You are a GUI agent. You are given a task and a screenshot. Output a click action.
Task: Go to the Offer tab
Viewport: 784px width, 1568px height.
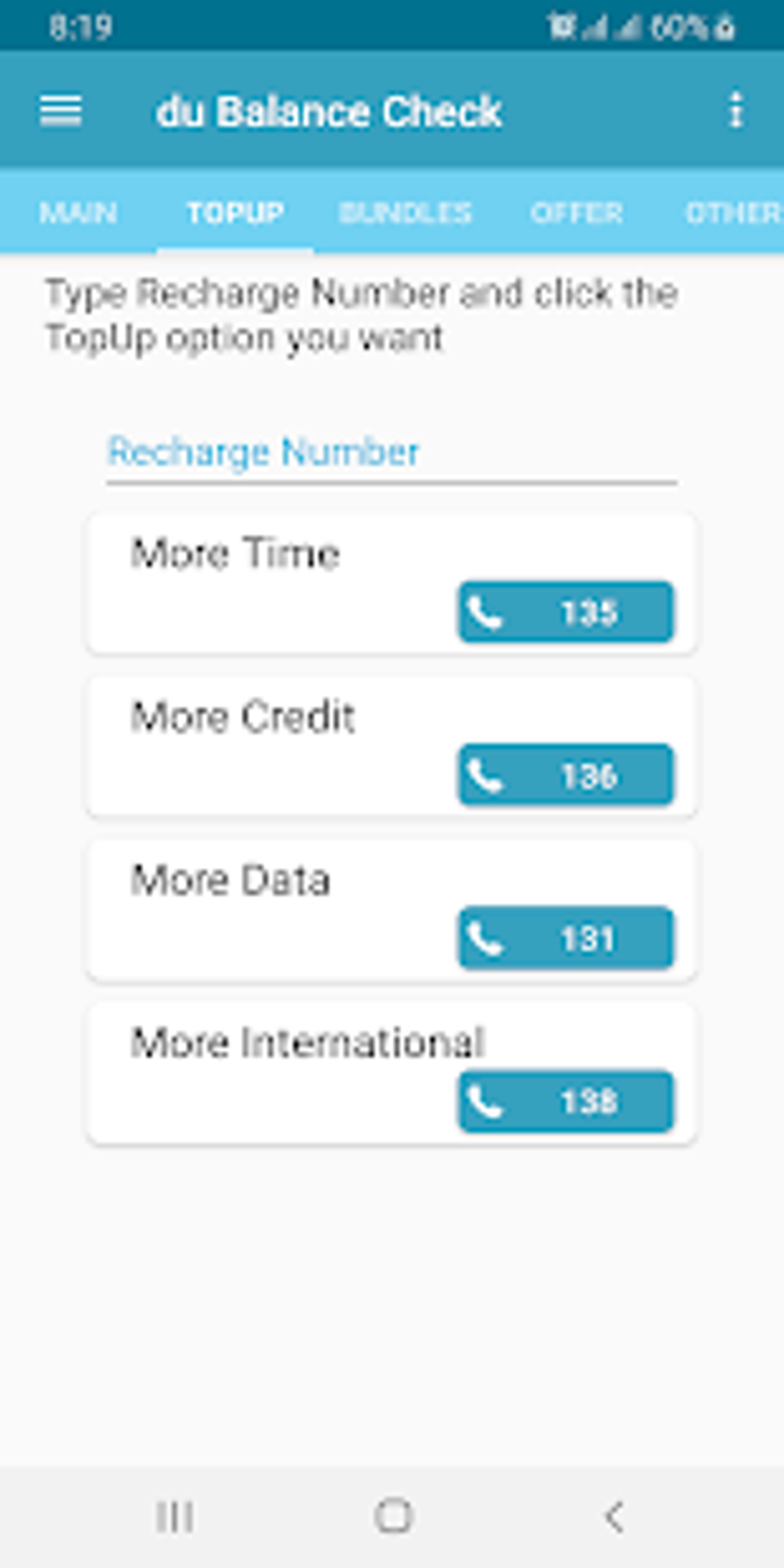[x=576, y=213]
